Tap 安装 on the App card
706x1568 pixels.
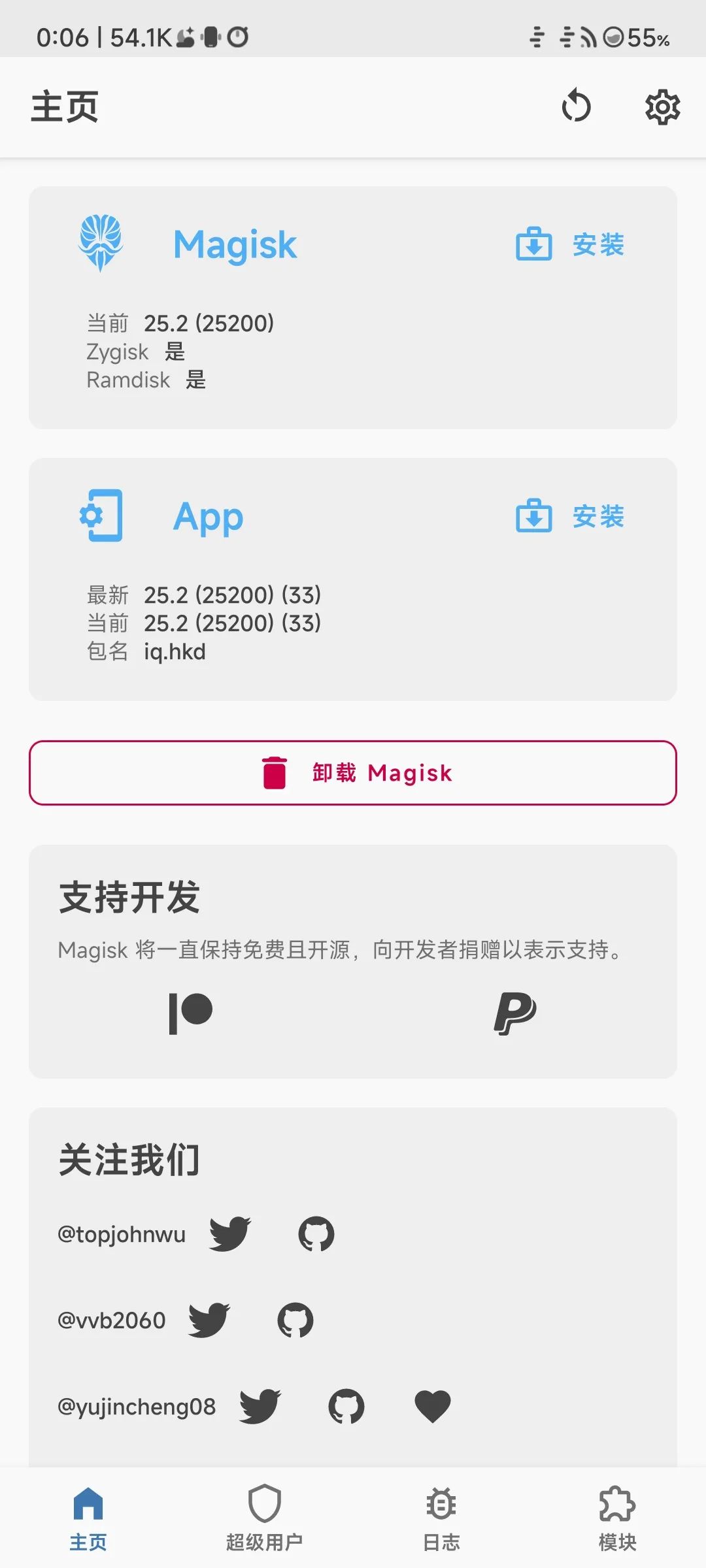[x=571, y=517]
